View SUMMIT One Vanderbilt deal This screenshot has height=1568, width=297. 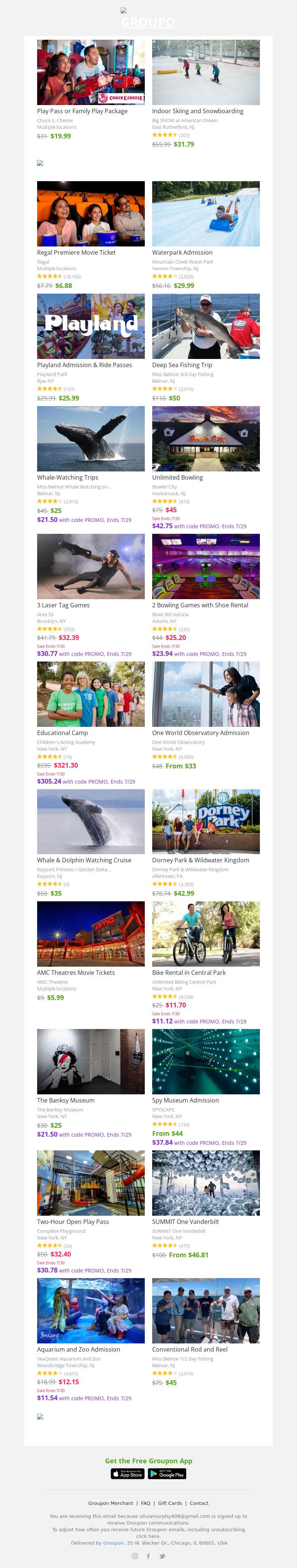(206, 1183)
